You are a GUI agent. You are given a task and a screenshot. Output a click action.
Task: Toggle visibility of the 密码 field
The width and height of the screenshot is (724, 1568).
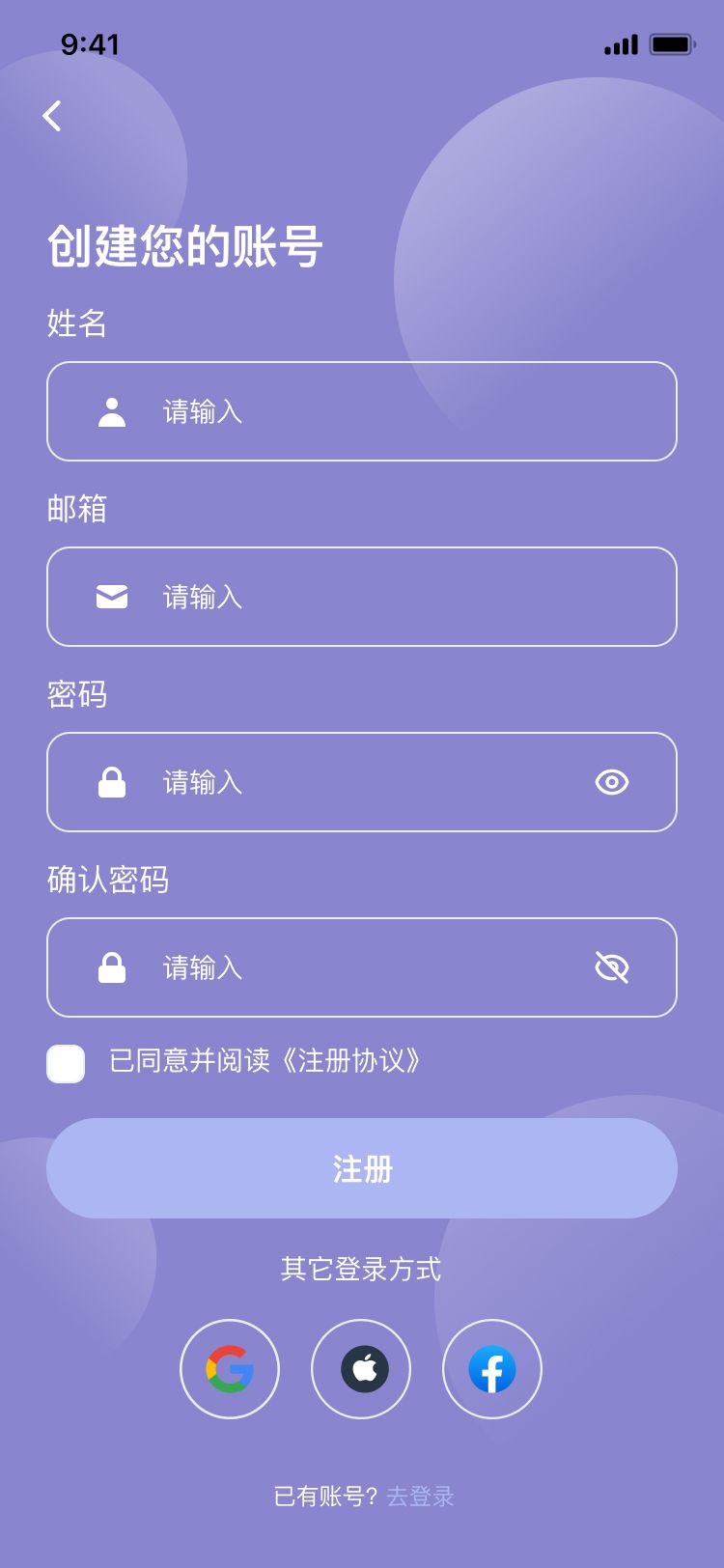pyautogui.click(x=612, y=782)
